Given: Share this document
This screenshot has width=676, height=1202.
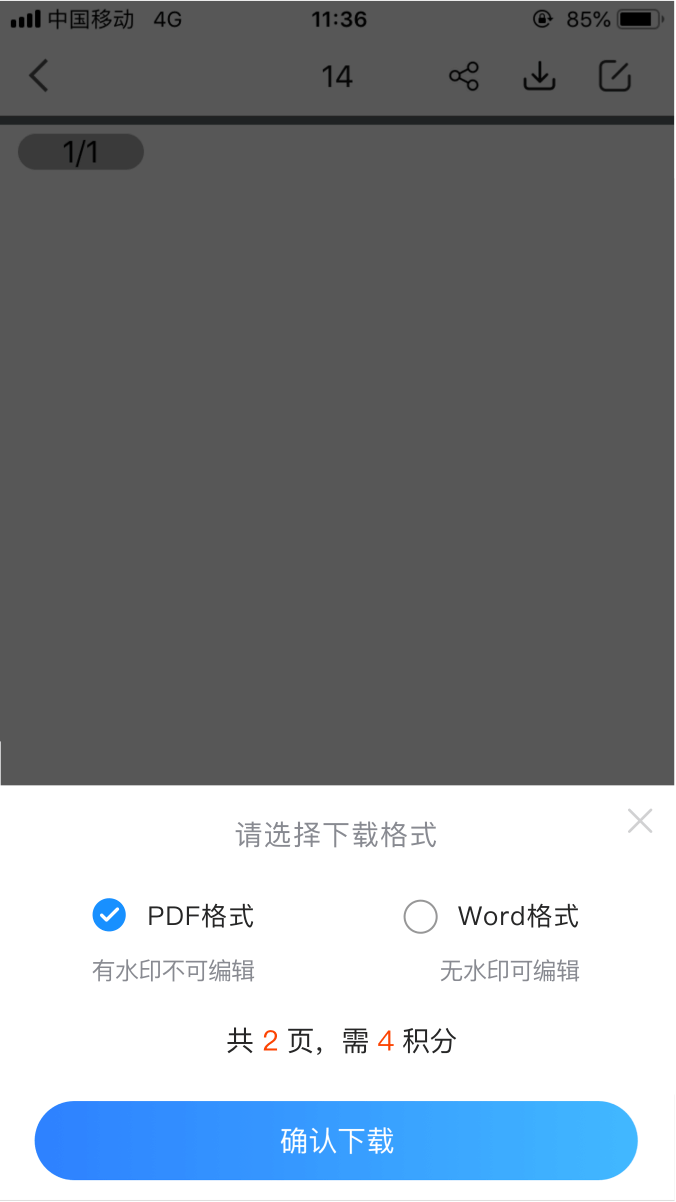Looking at the screenshot, I should pyautogui.click(x=464, y=76).
